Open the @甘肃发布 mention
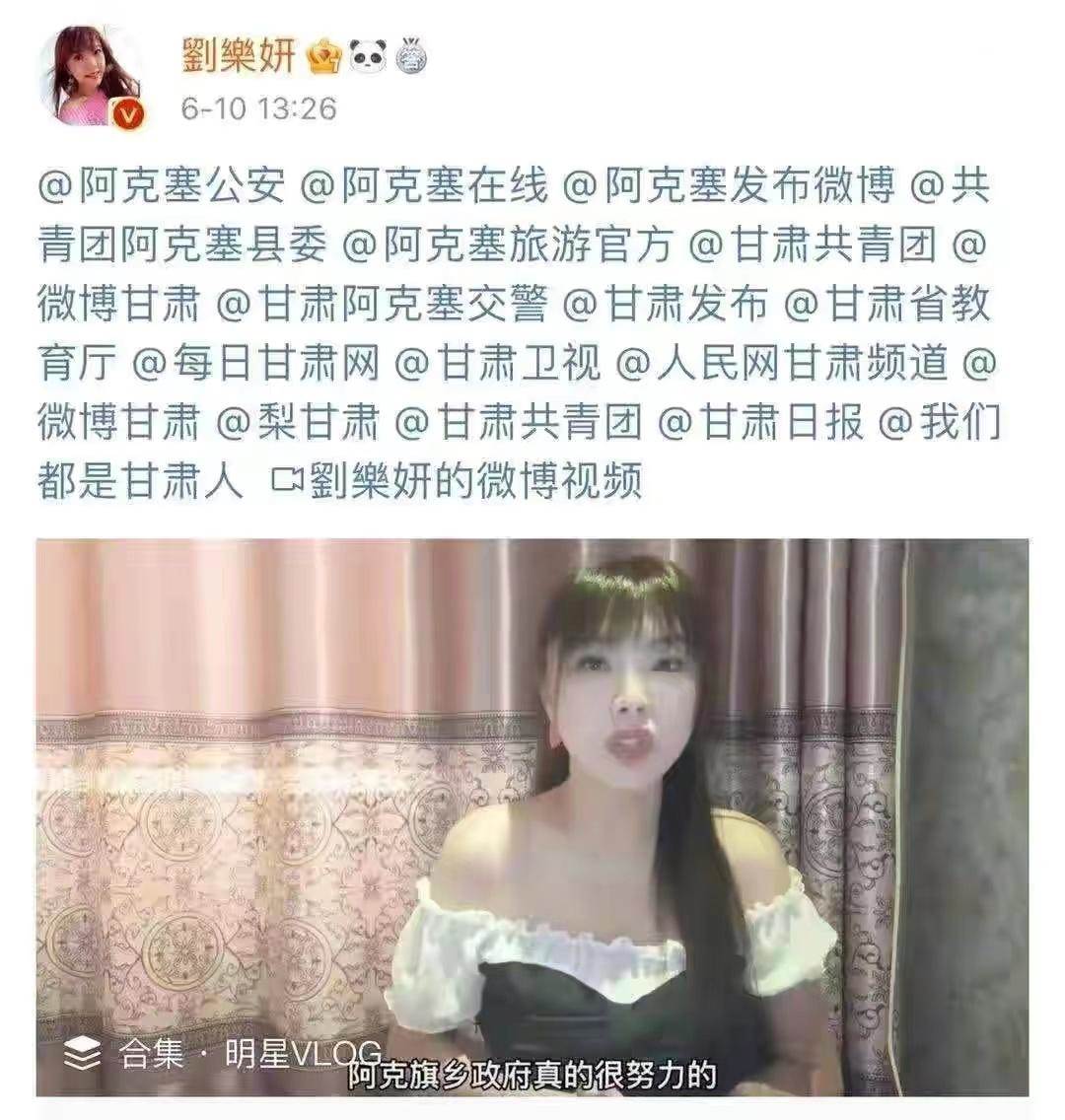The image size is (1065, 1120). (x=667, y=305)
